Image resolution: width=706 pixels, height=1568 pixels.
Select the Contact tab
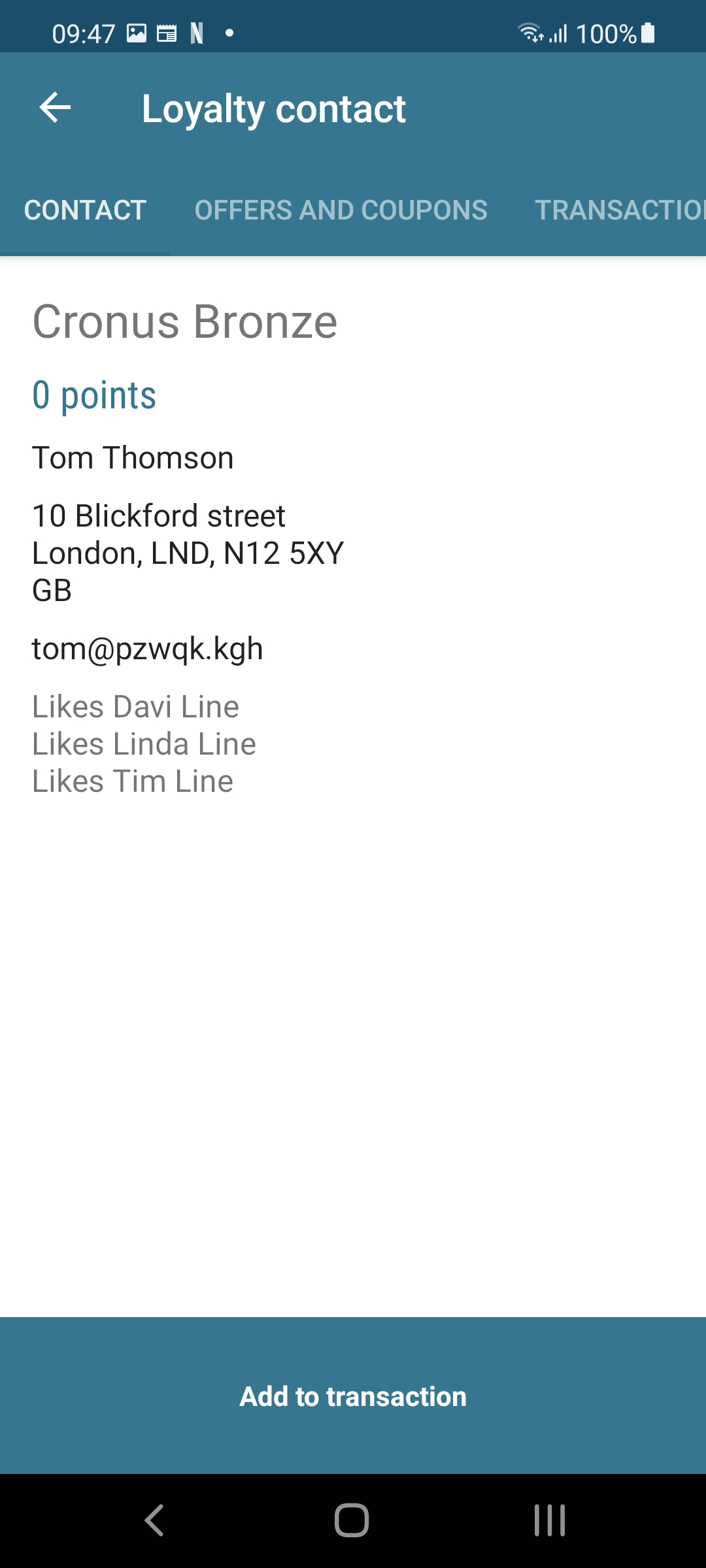[x=85, y=210]
